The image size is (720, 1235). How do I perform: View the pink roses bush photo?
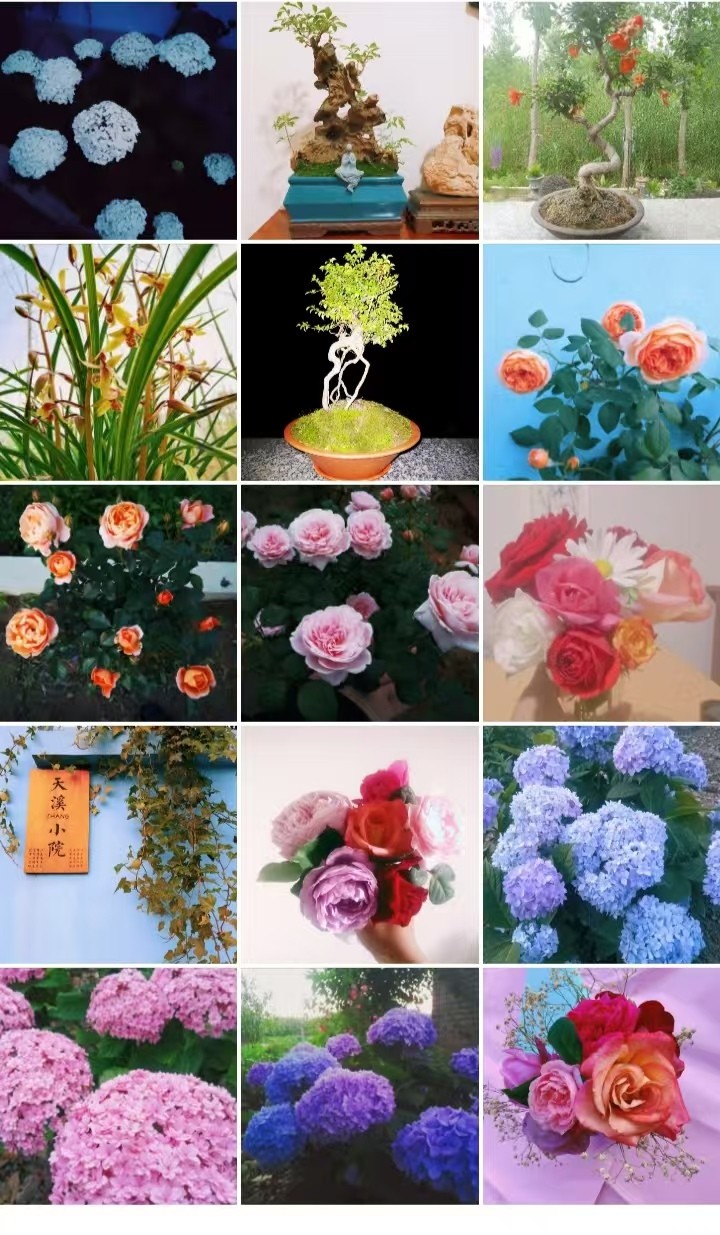pos(360,603)
